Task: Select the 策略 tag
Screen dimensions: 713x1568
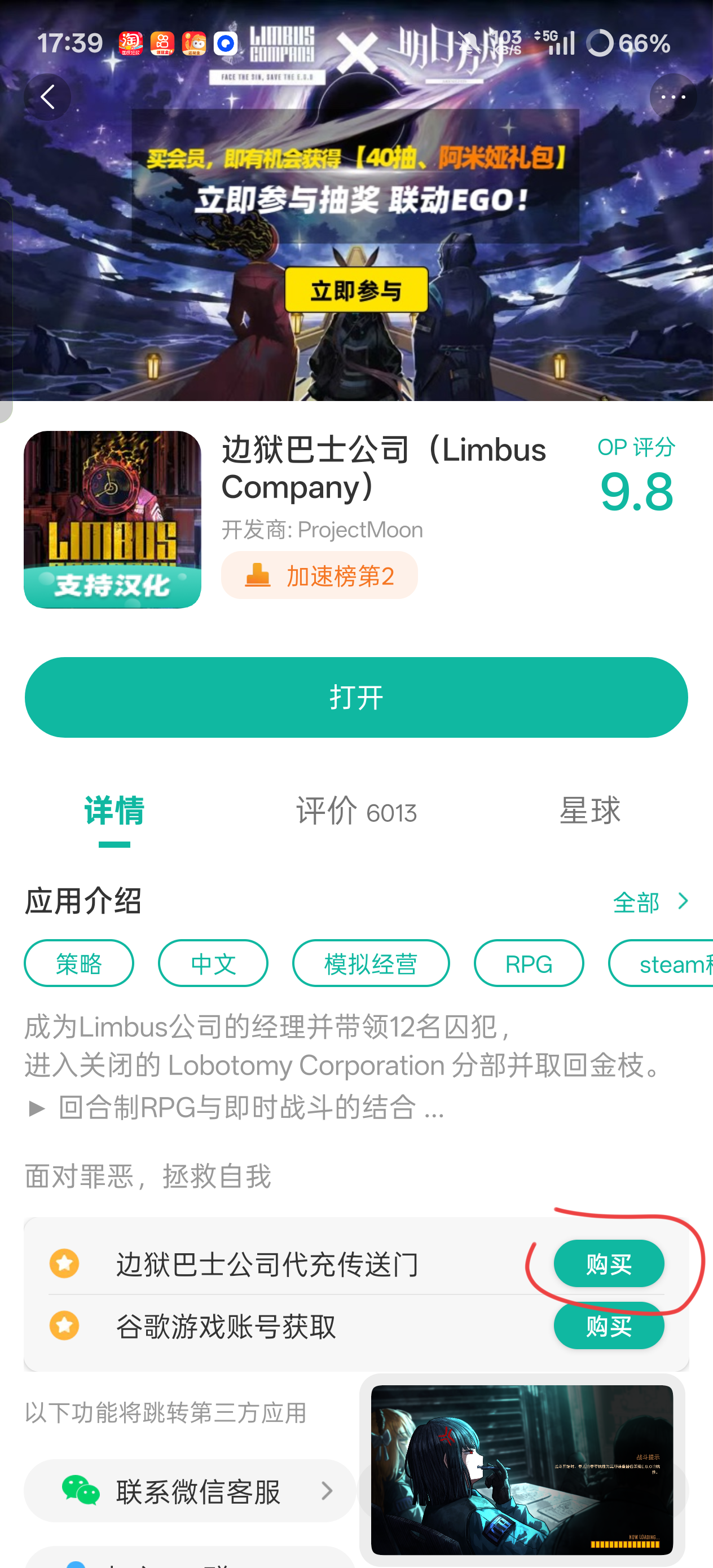Action: point(78,963)
